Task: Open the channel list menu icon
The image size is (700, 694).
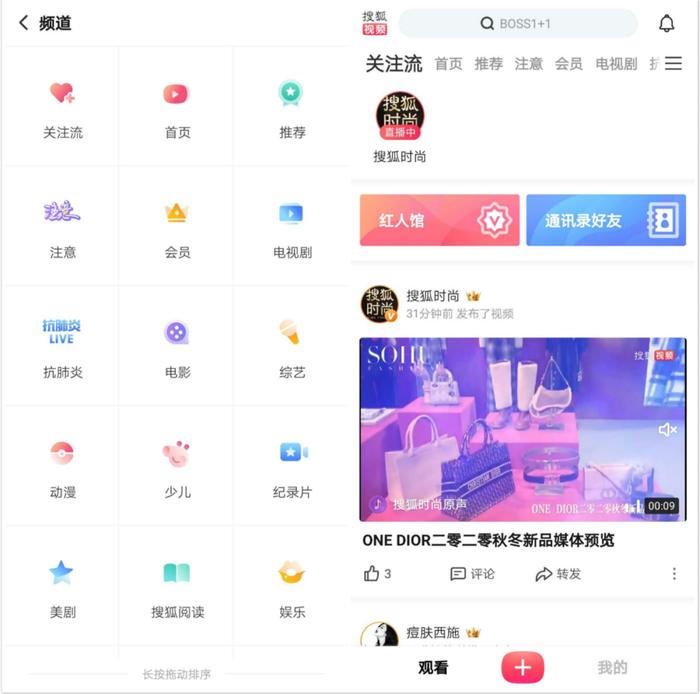Action: pyautogui.click(x=674, y=64)
